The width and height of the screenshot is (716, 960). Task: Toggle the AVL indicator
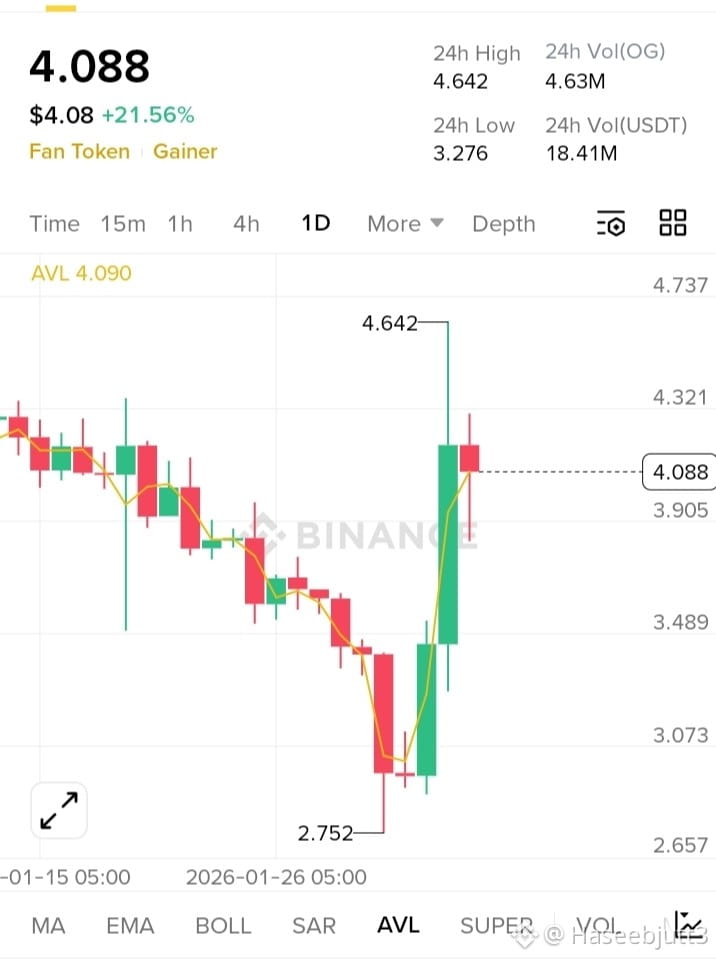[400, 926]
